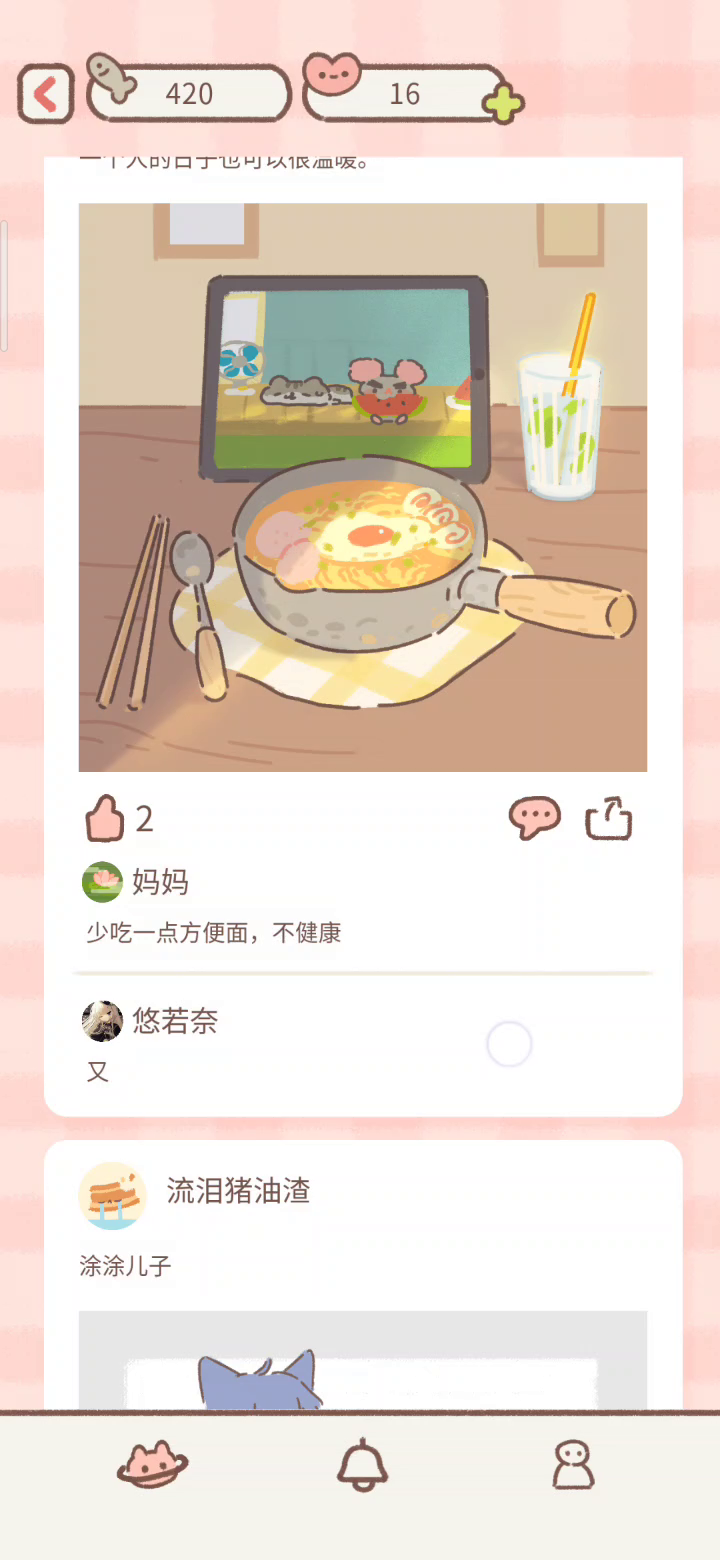View 悠若奈's profile avatar
This screenshot has width=720, height=1560.
pyautogui.click(x=102, y=1021)
